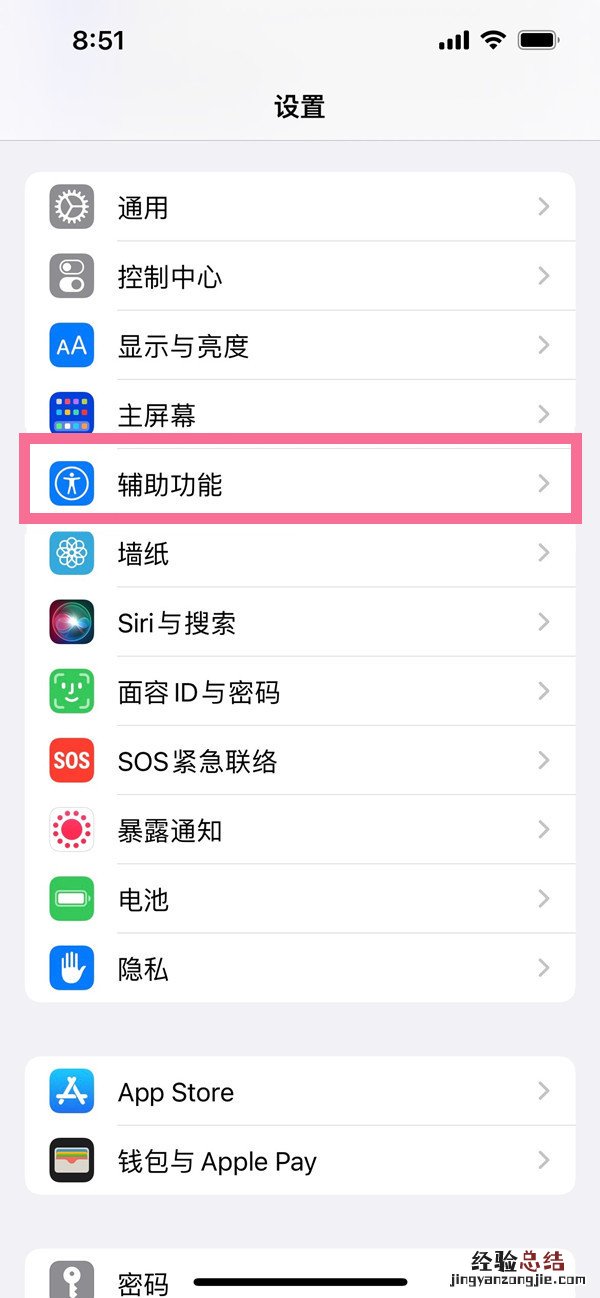Open 墙纸 settings
This screenshot has width=600, height=1298.
coord(300,553)
